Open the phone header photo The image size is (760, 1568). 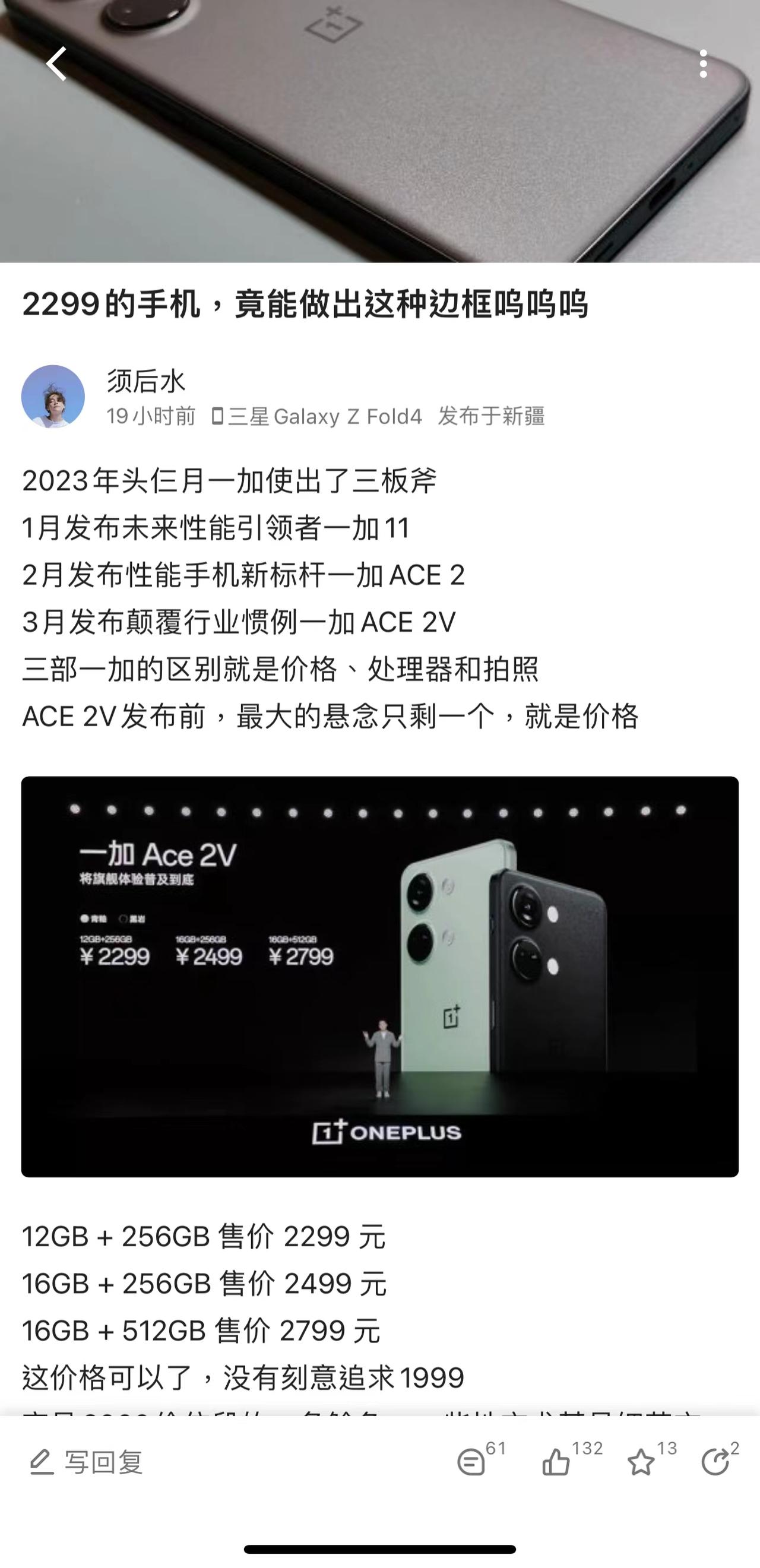tap(379, 159)
